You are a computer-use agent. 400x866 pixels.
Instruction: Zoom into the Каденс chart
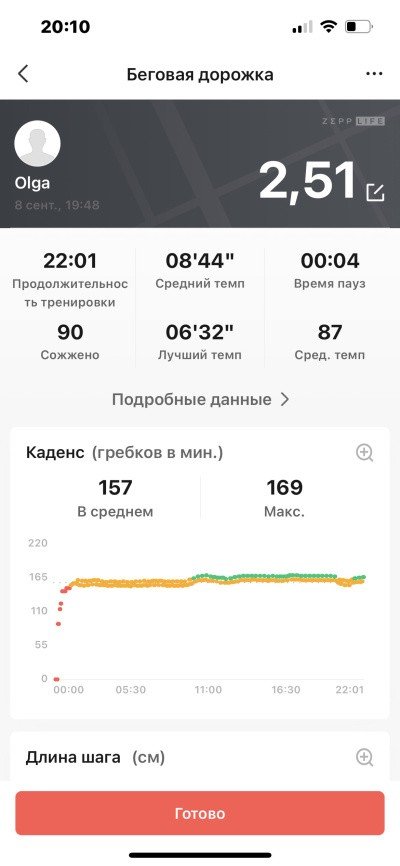(x=365, y=453)
